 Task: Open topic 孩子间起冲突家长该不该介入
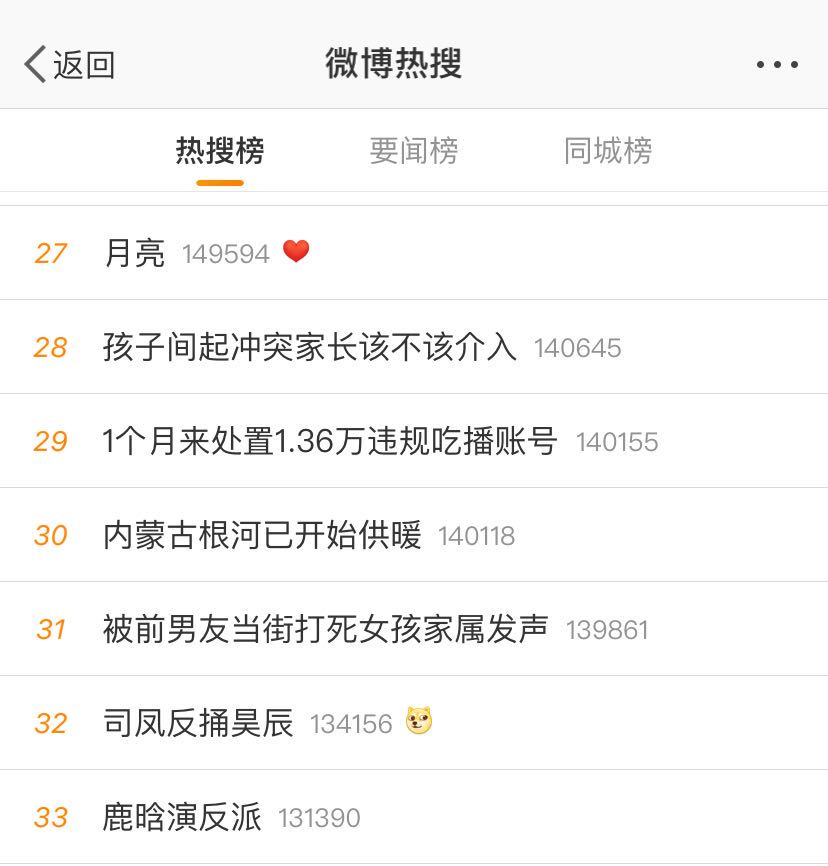[x=310, y=347]
